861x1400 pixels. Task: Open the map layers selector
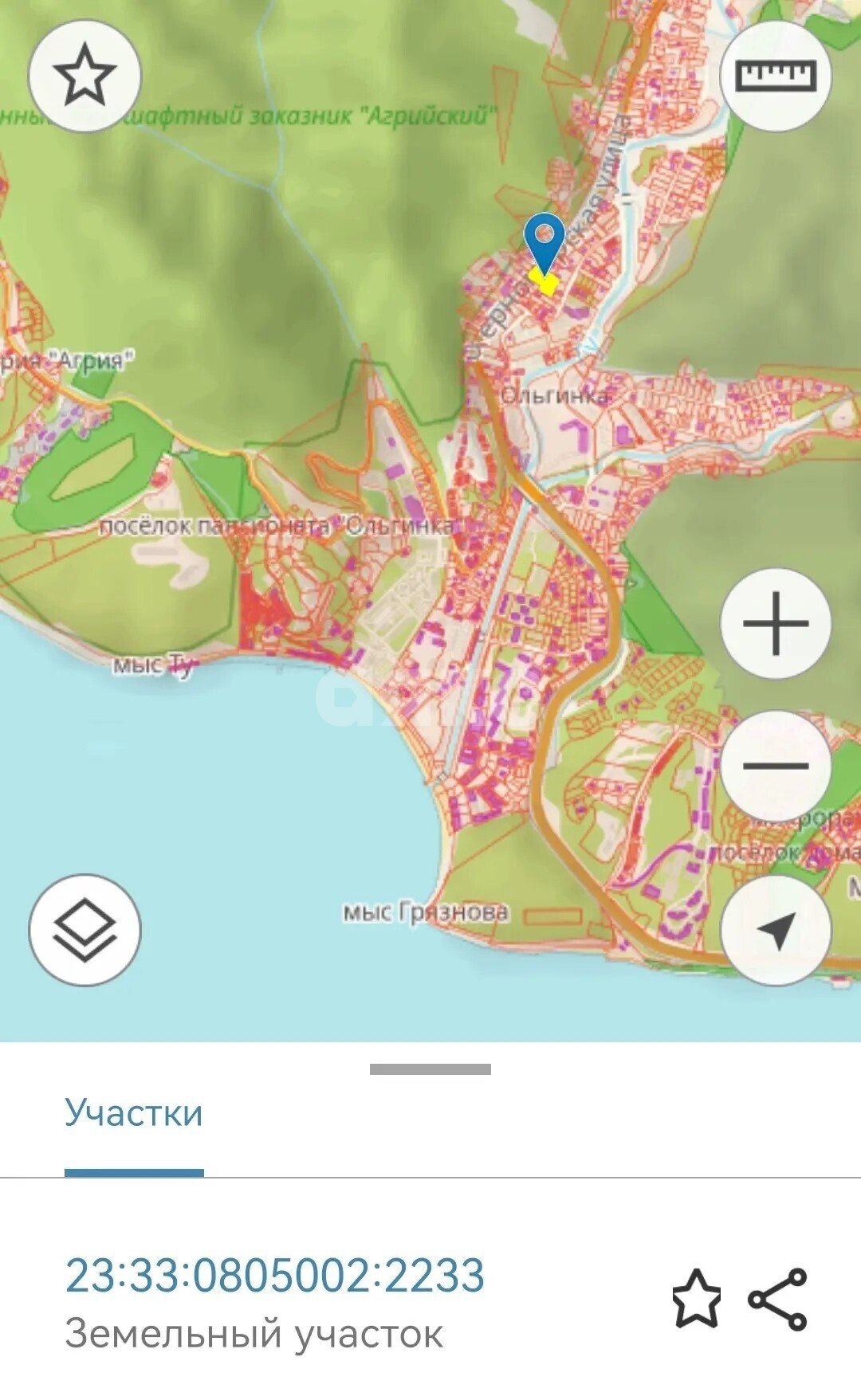85,930
